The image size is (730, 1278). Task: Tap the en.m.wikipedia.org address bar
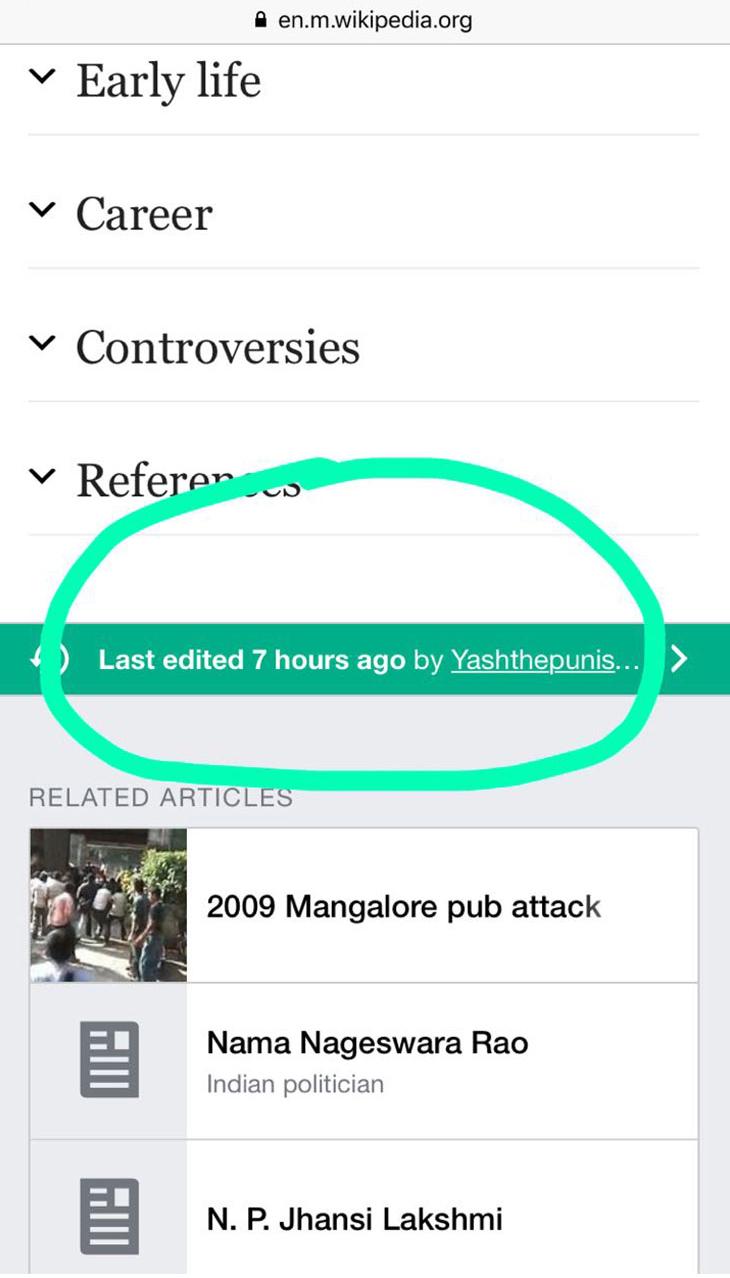364,20
